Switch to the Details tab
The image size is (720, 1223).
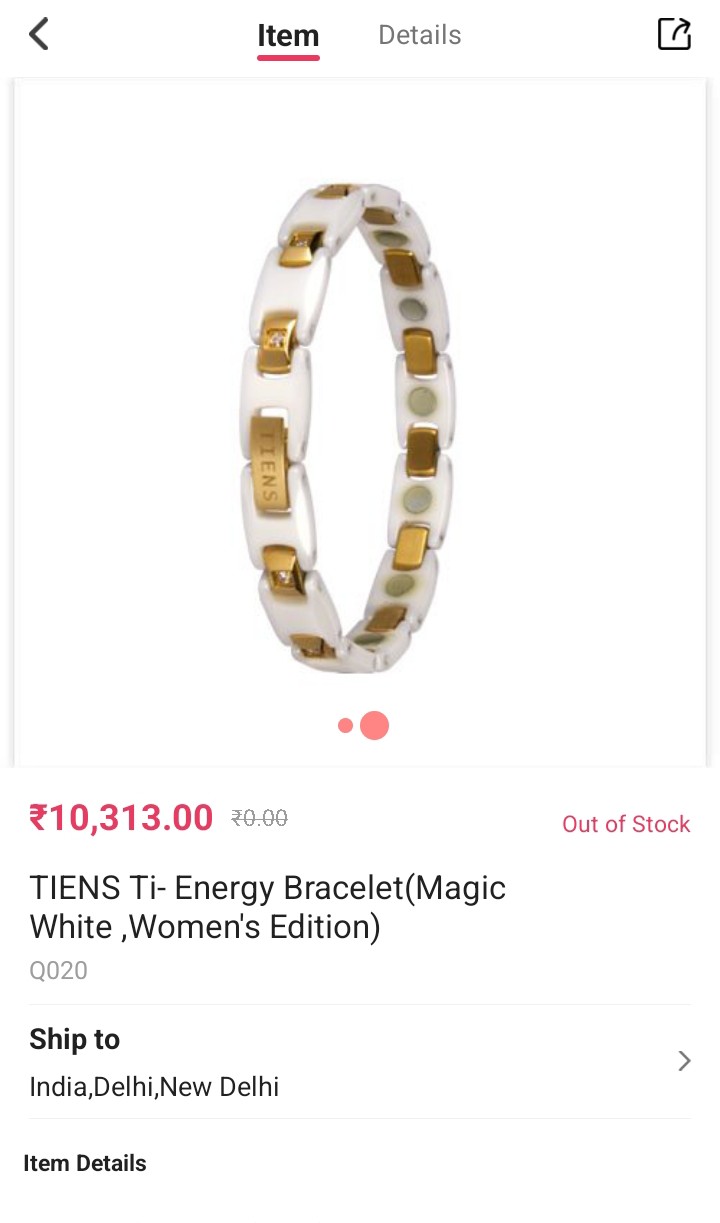(419, 35)
